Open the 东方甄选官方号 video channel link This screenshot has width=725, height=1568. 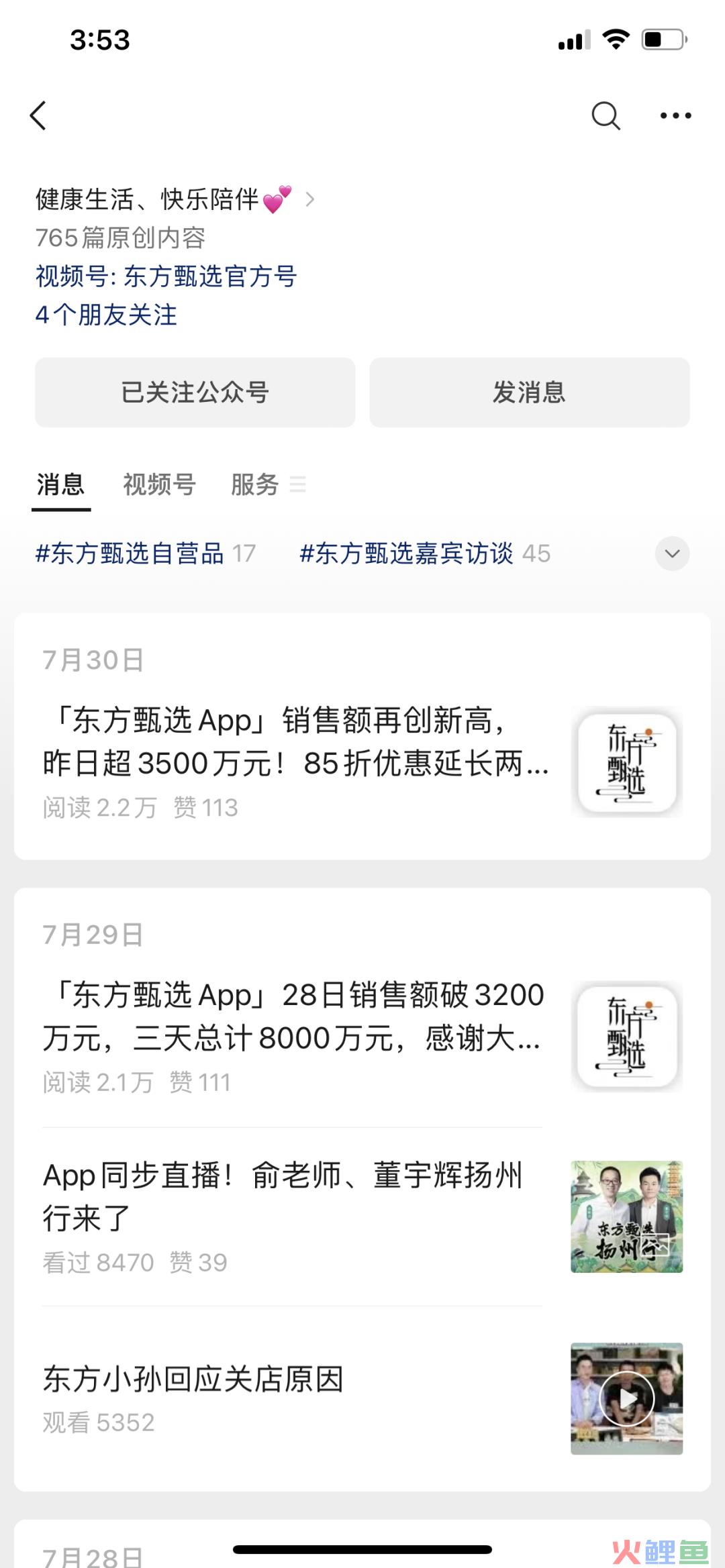tap(166, 276)
